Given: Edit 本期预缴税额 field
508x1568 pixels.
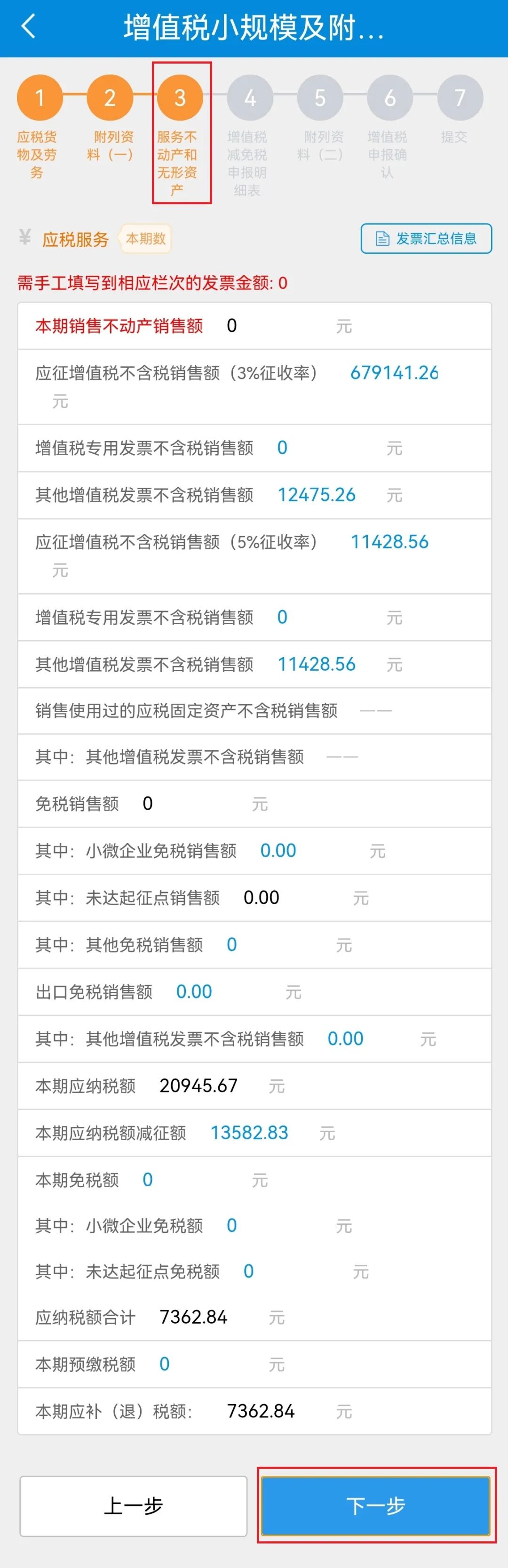Looking at the screenshot, I should [x=164, y=1364].
